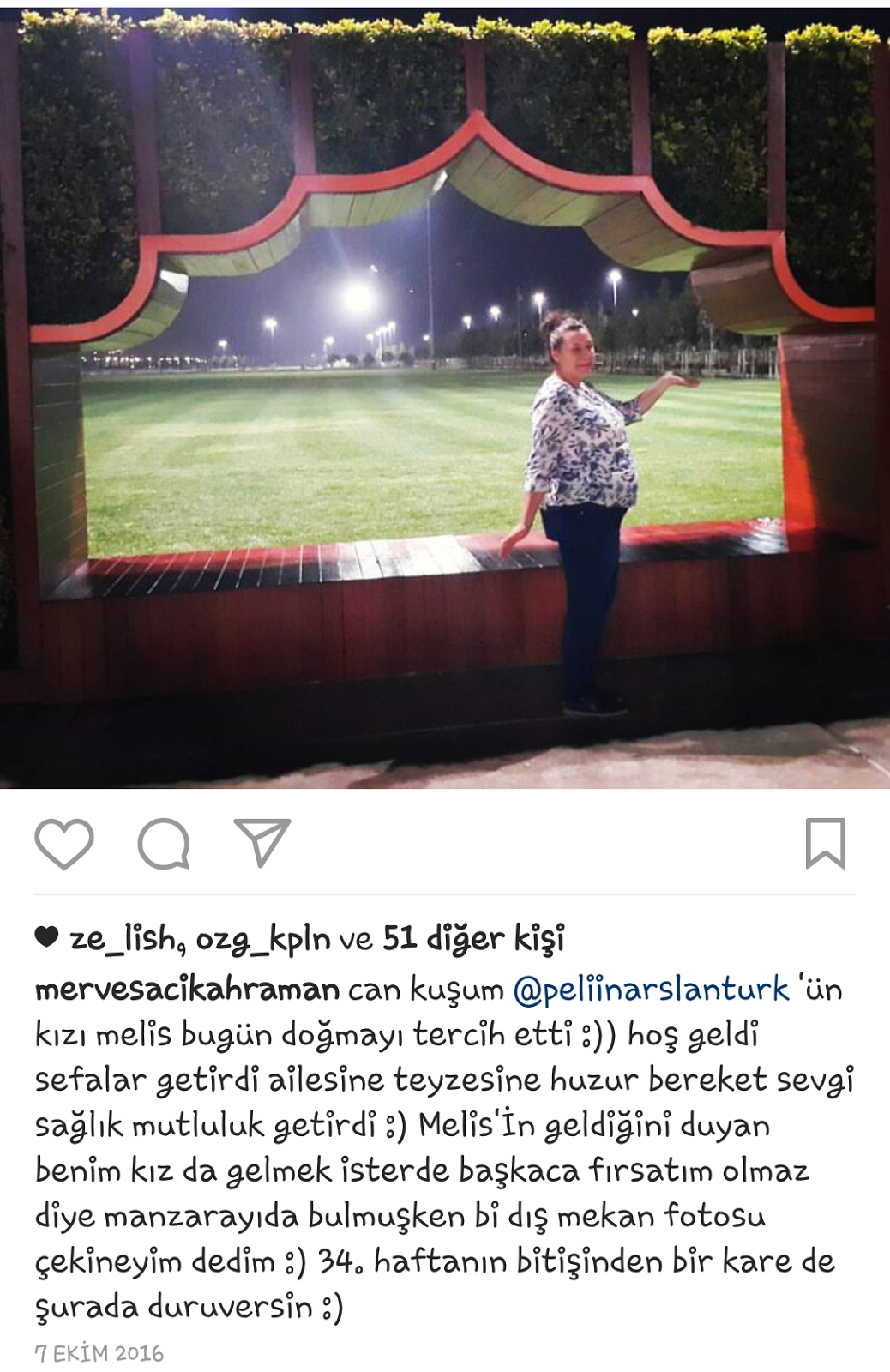
Task: Open comments via the speech bubble icon
Action: [164, 844]
